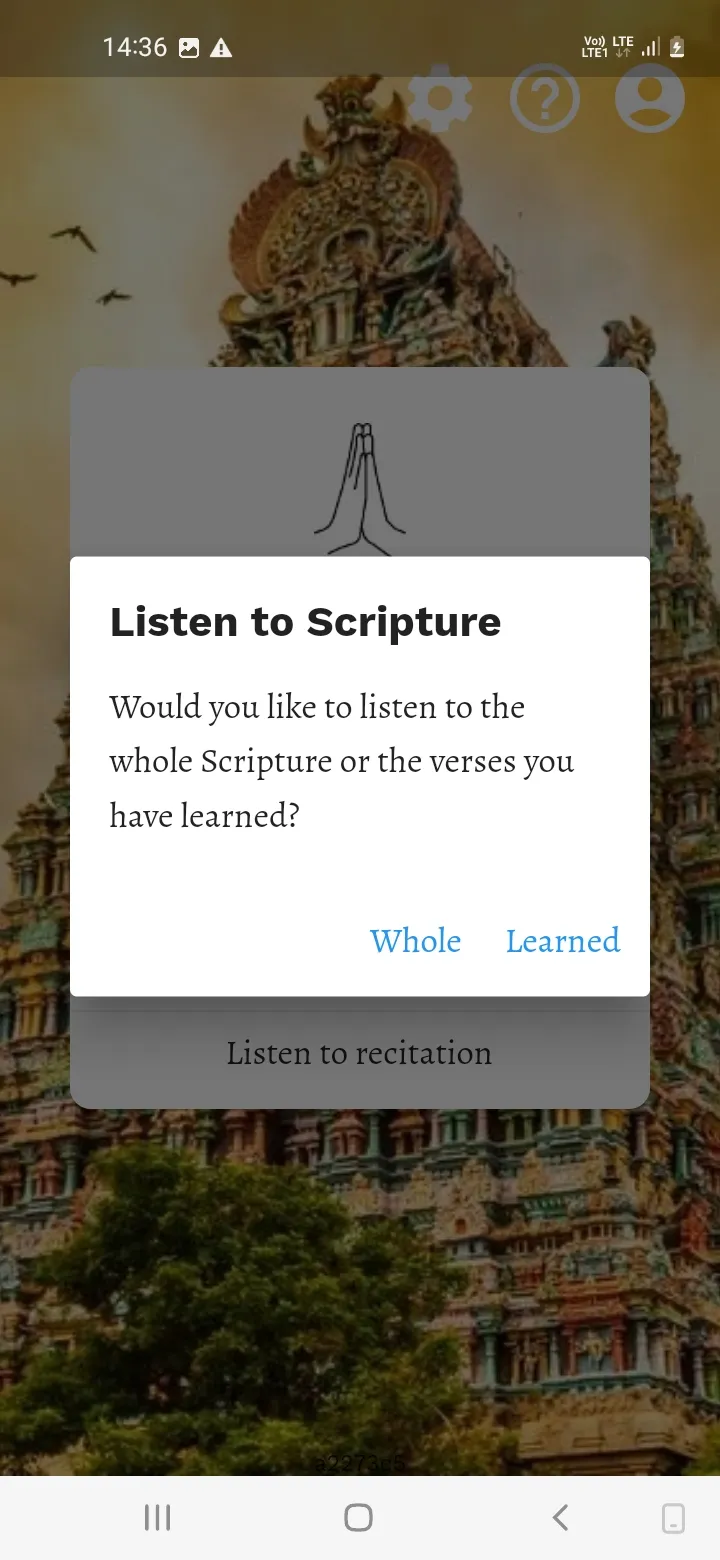The height and width of the screenshot is (1560, 720).
Task: Tap the Listen to Scripture dialog title
Action: coord(304,621)
